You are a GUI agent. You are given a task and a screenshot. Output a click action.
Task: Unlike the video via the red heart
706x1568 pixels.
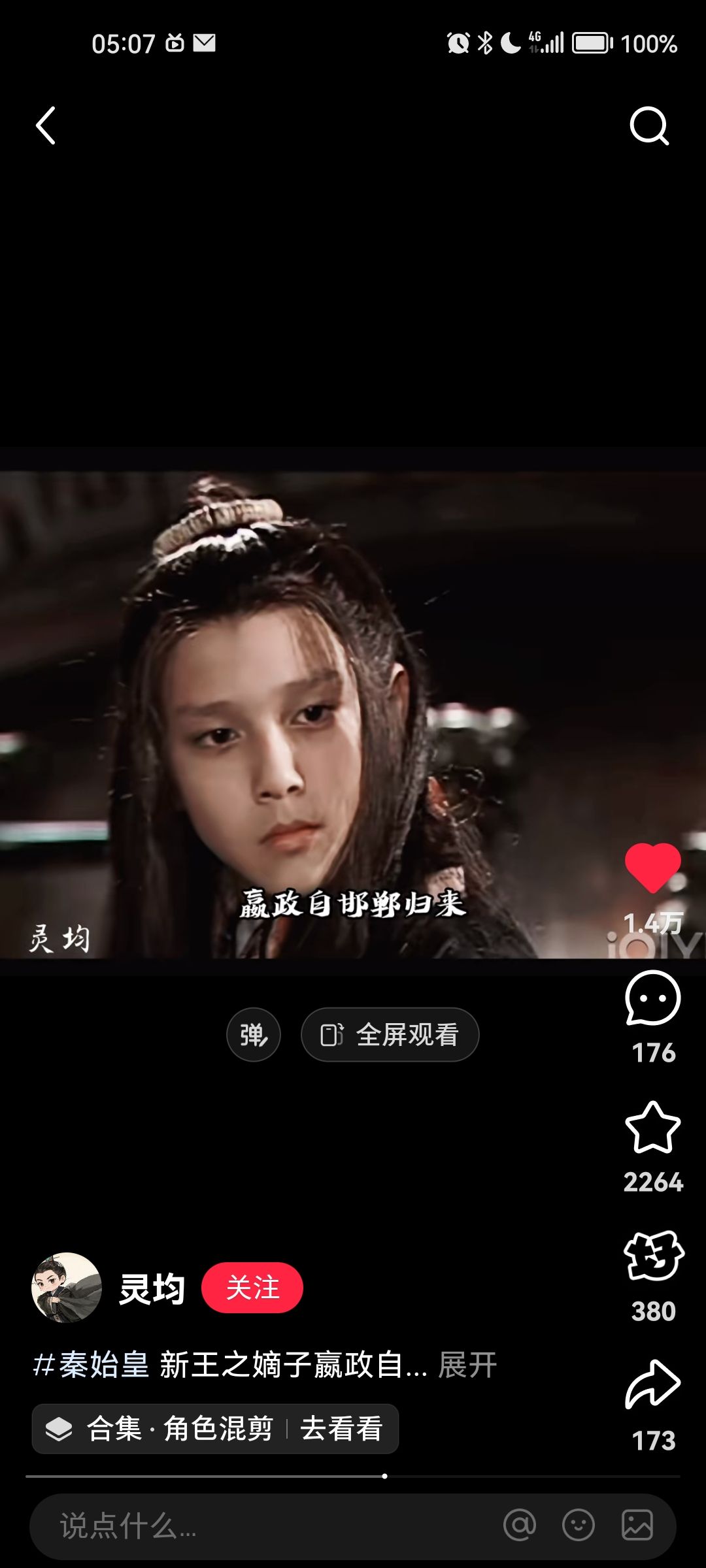pyautogui.click(x=653, y=868)
